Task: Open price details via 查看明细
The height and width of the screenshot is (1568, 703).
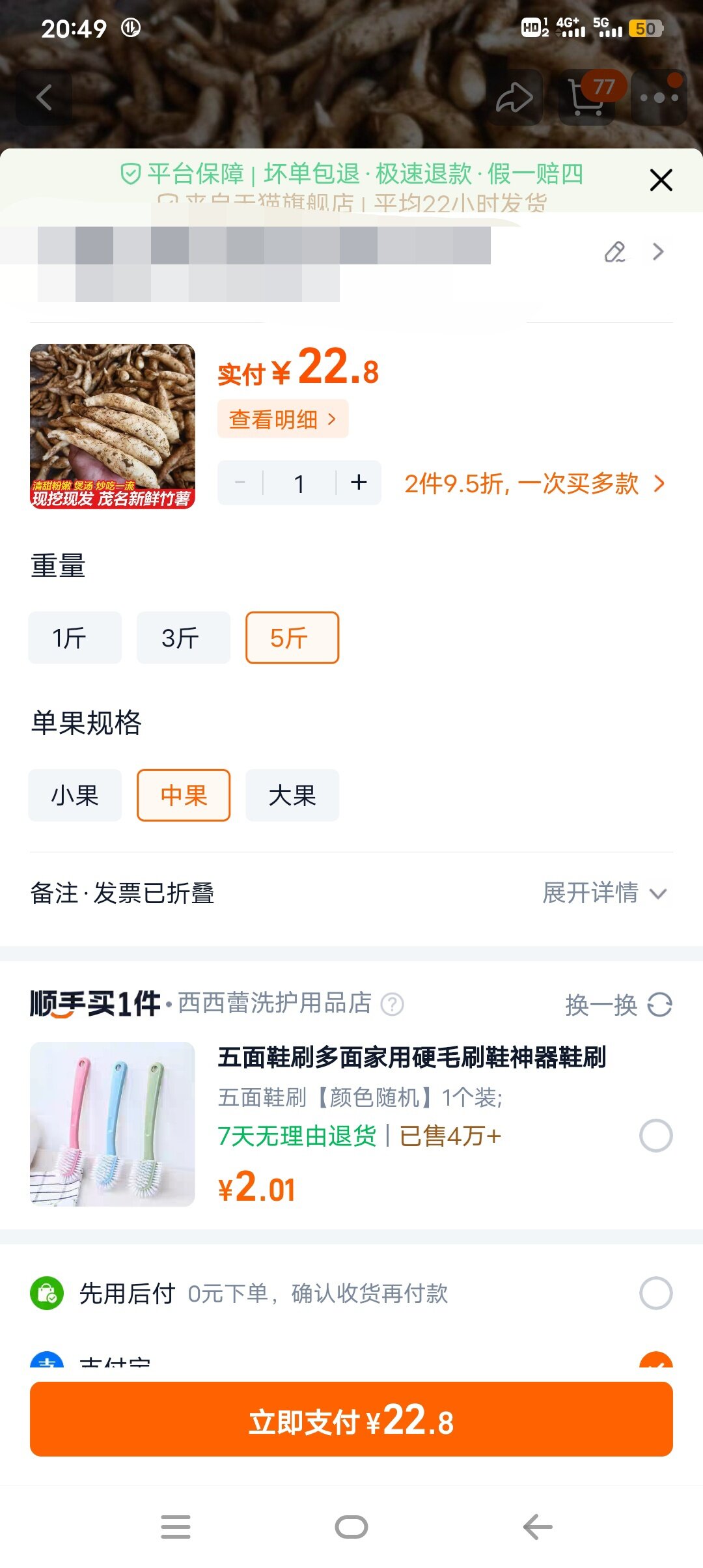Action: [283, 419]
